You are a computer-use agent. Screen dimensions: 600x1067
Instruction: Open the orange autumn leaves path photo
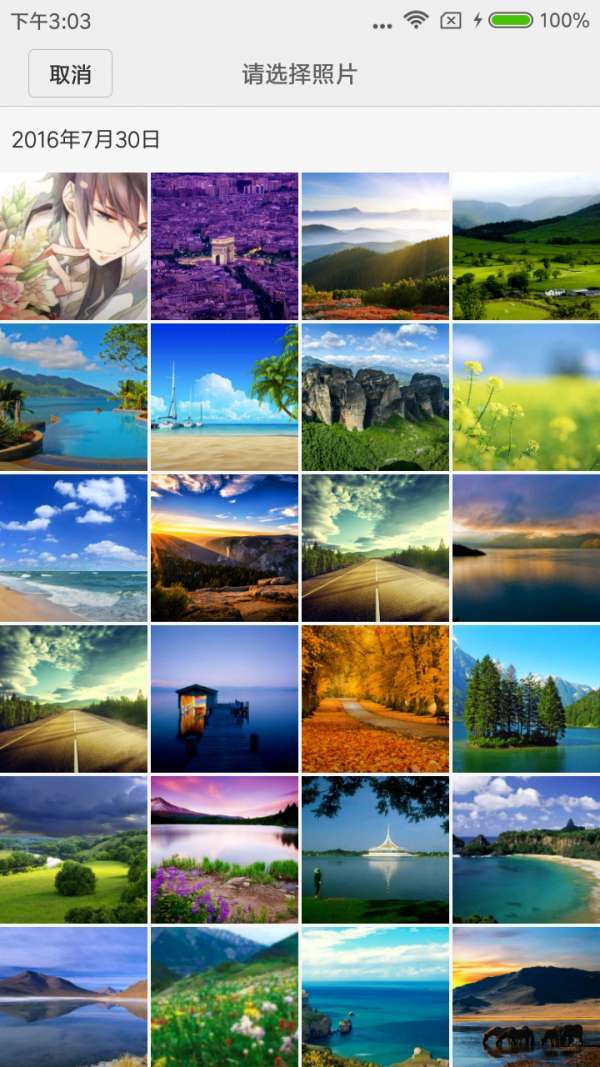(x=375, y=699)
